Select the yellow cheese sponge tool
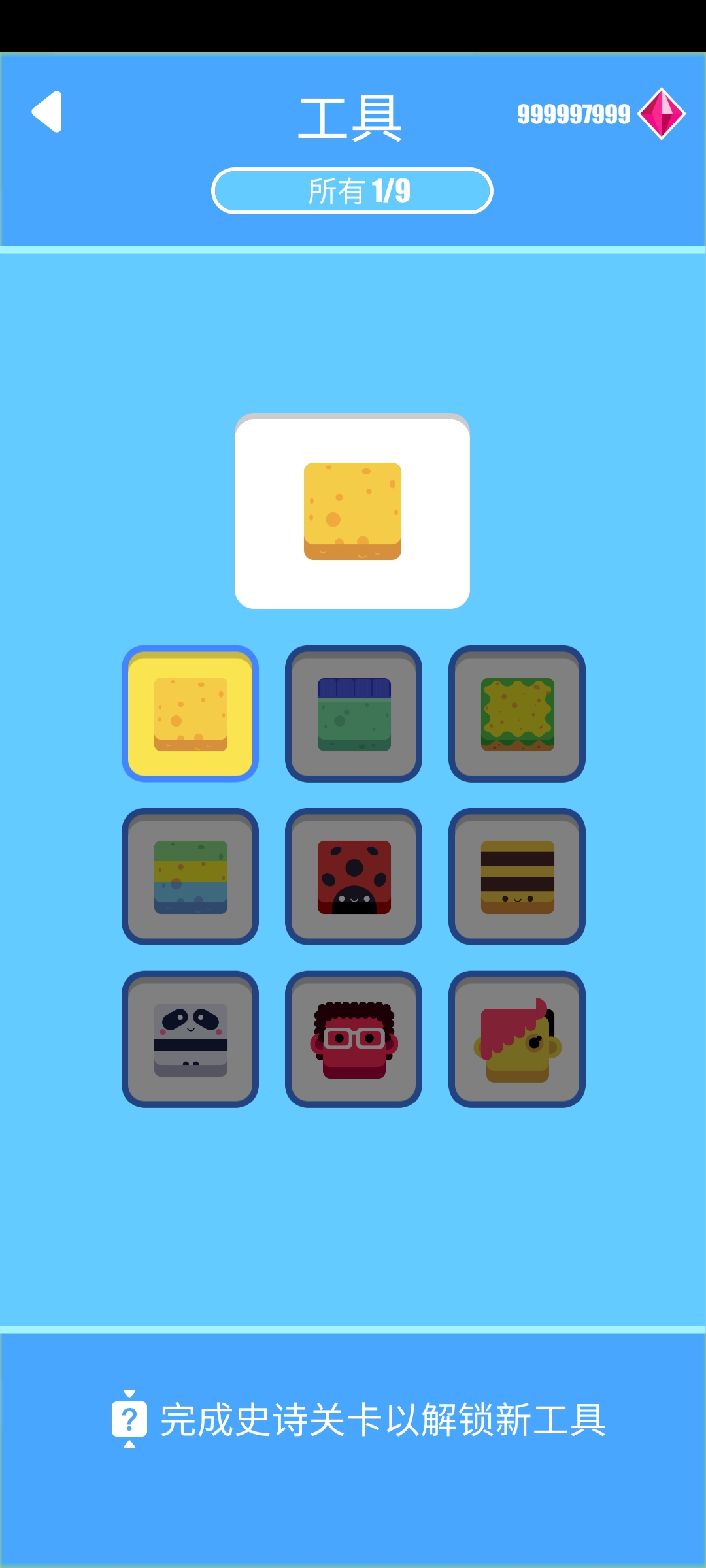 click(190, 714)
